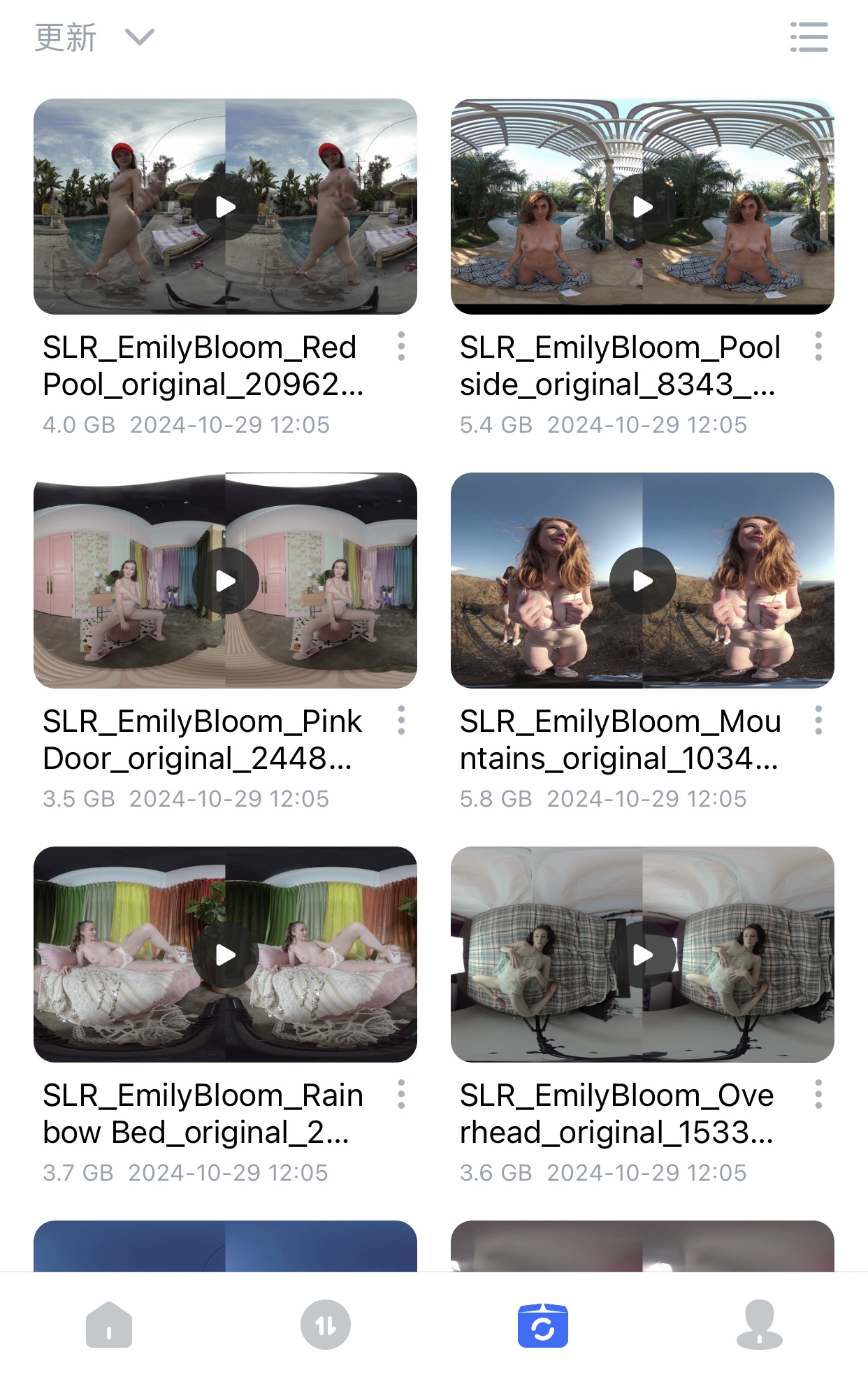
Task: Switch to list view layout
Action: click(x=809, y=37)
